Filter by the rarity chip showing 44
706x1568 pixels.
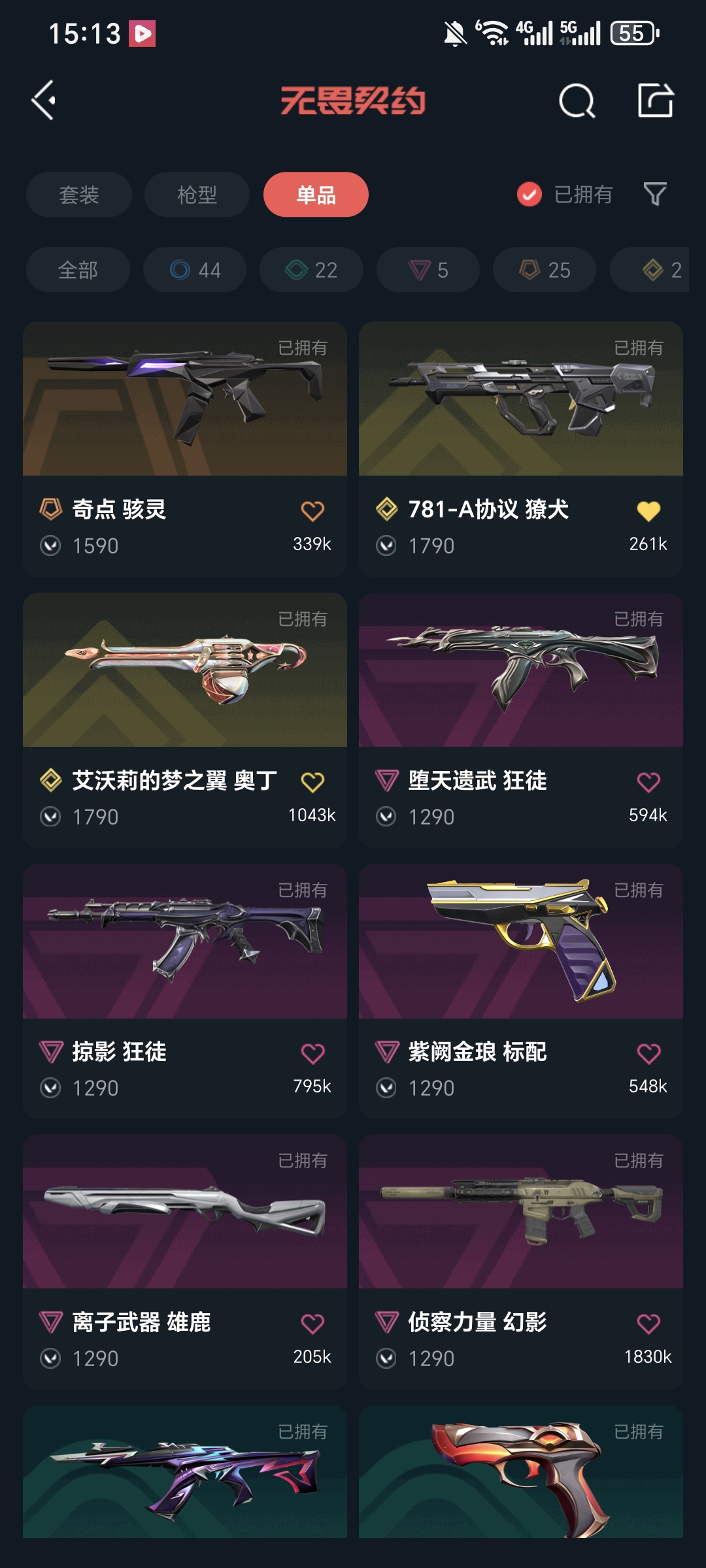[195, 270]
